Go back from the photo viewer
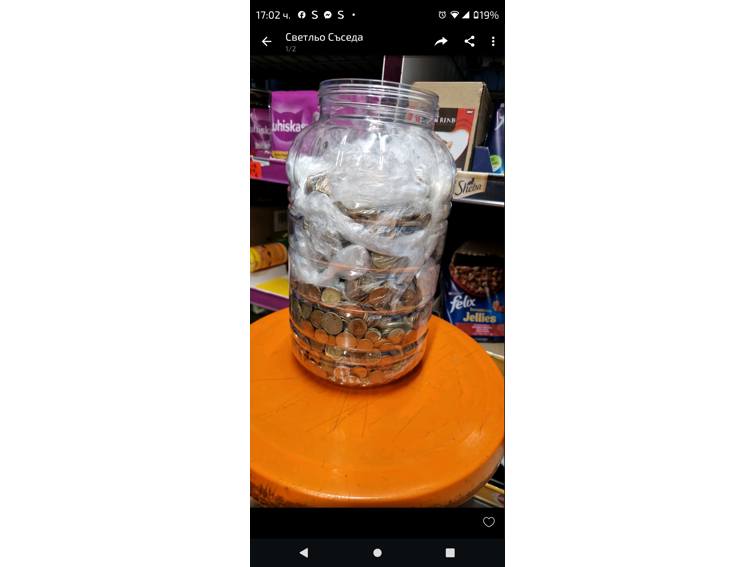Screen dimensions: 756x567 [x=266, y=42]
